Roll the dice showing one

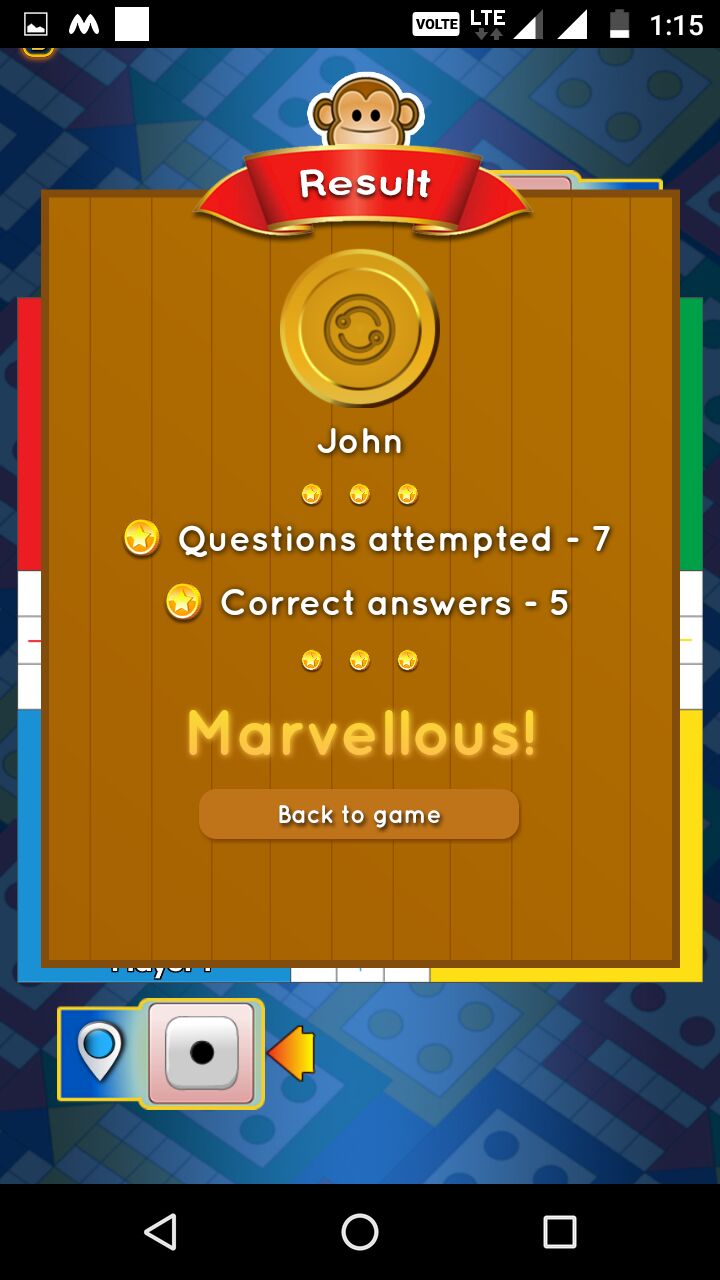(x=202, y=1053)
